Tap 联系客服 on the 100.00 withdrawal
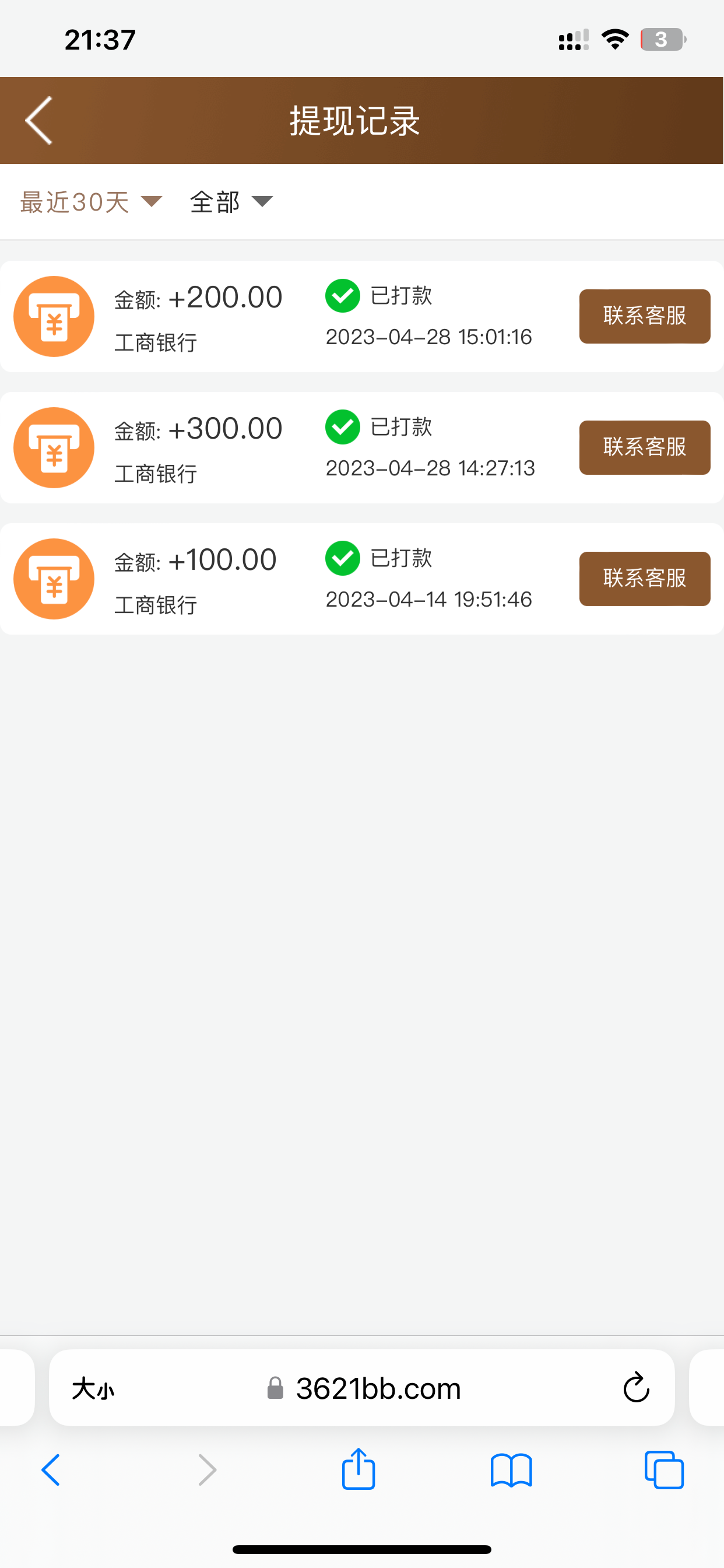This screenshot has height=1568, width=724. tap(644, 578)
